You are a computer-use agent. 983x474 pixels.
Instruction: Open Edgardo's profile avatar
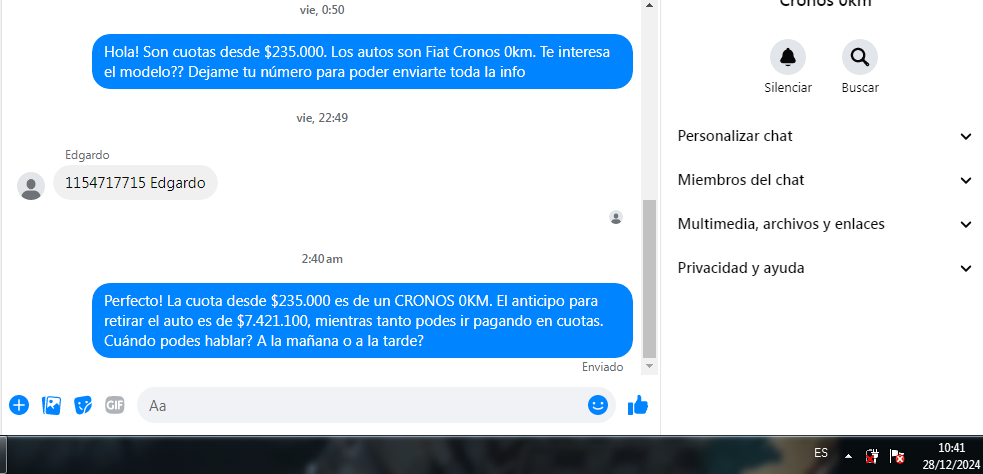pyautogui.click(x=31, y=185)
